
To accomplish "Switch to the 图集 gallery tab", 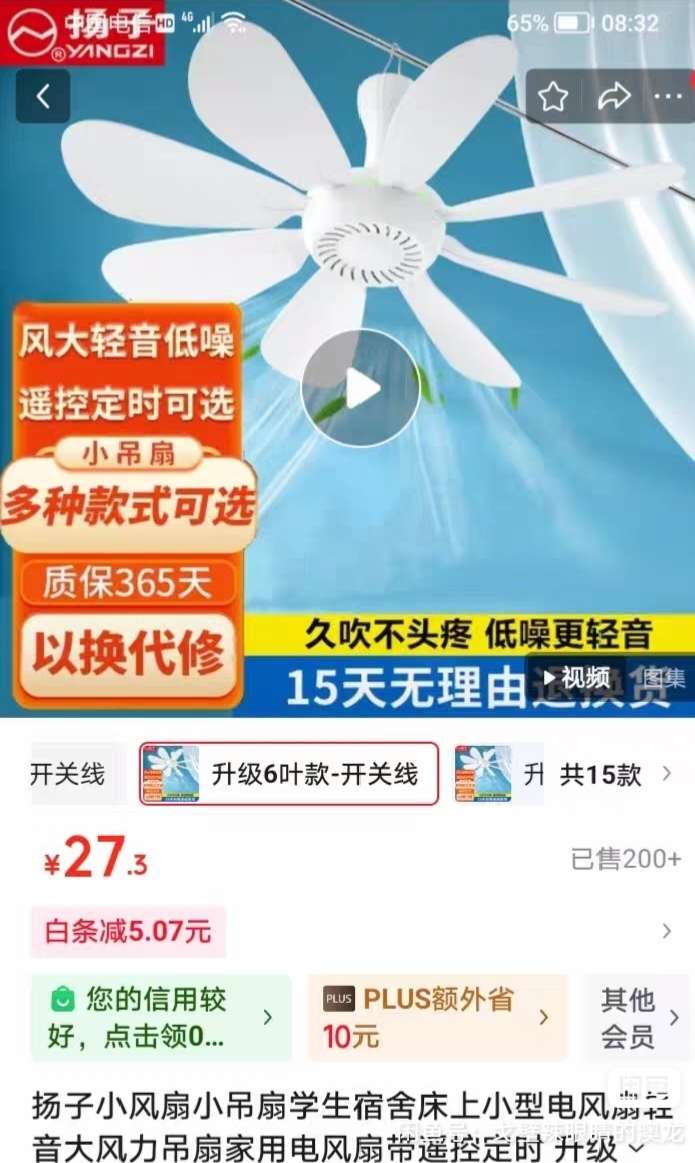I will click(664, 677).
